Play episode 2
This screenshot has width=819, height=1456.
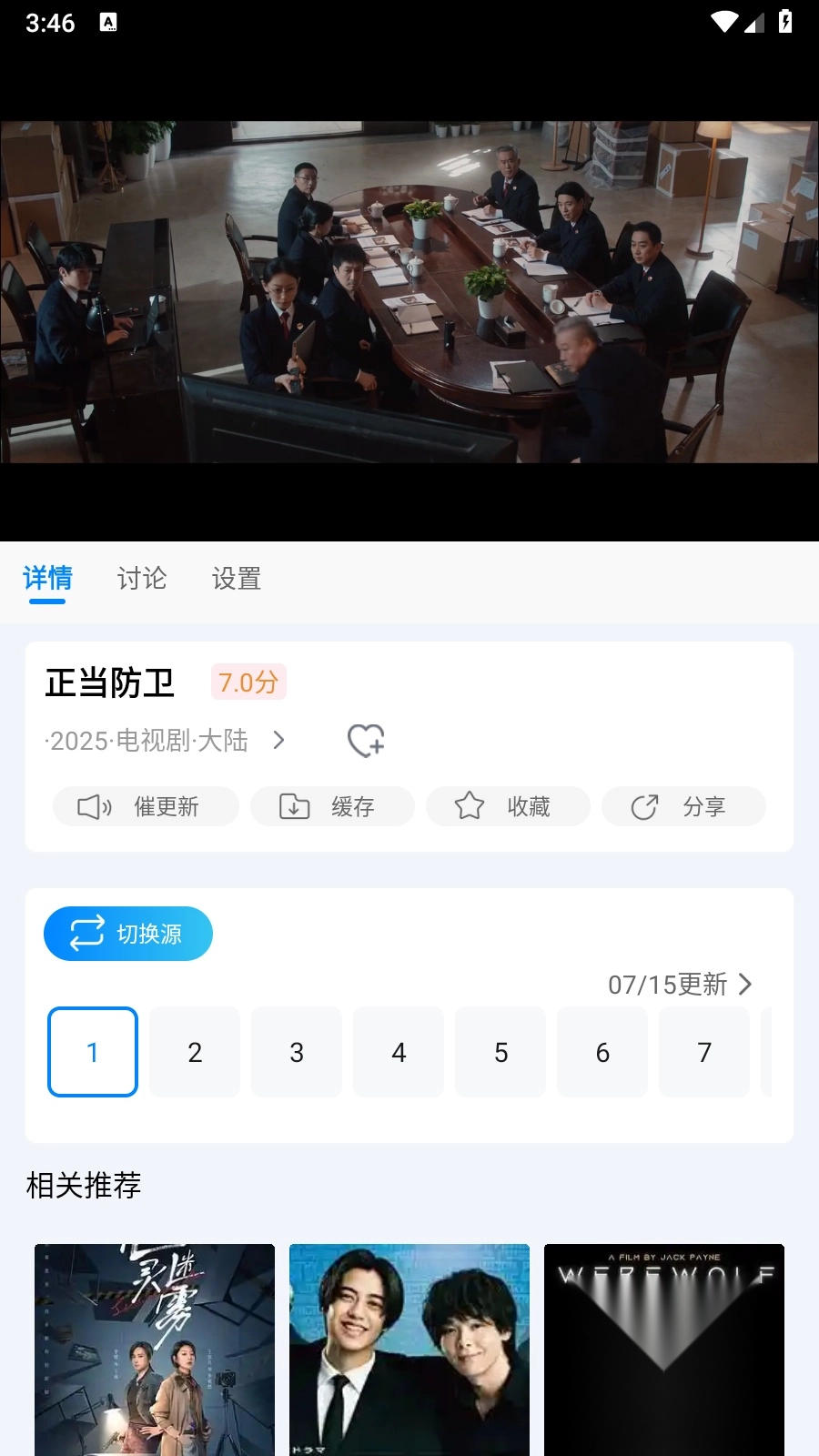pos(195,1052)
